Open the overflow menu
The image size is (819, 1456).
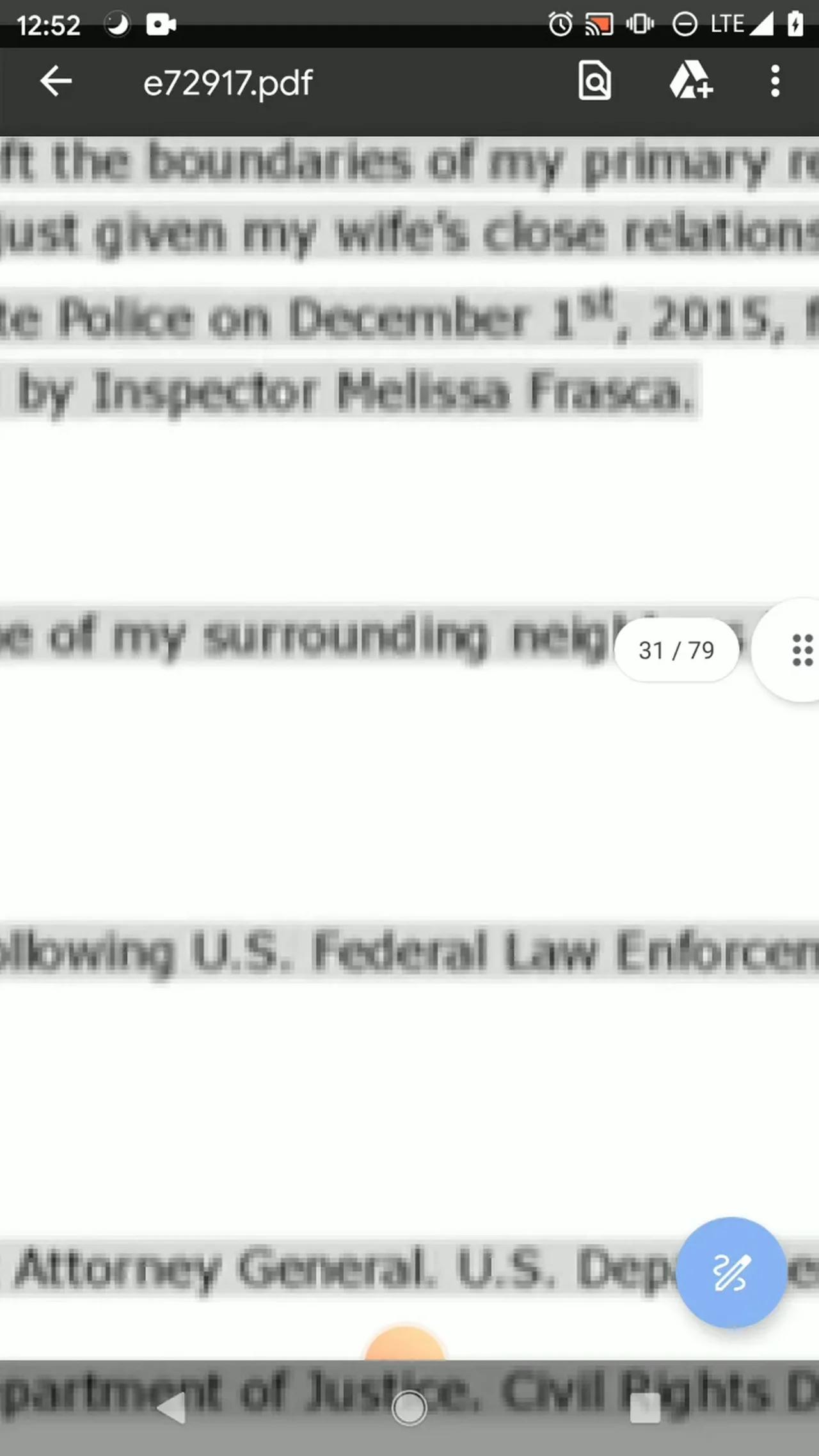click(775, 81)
